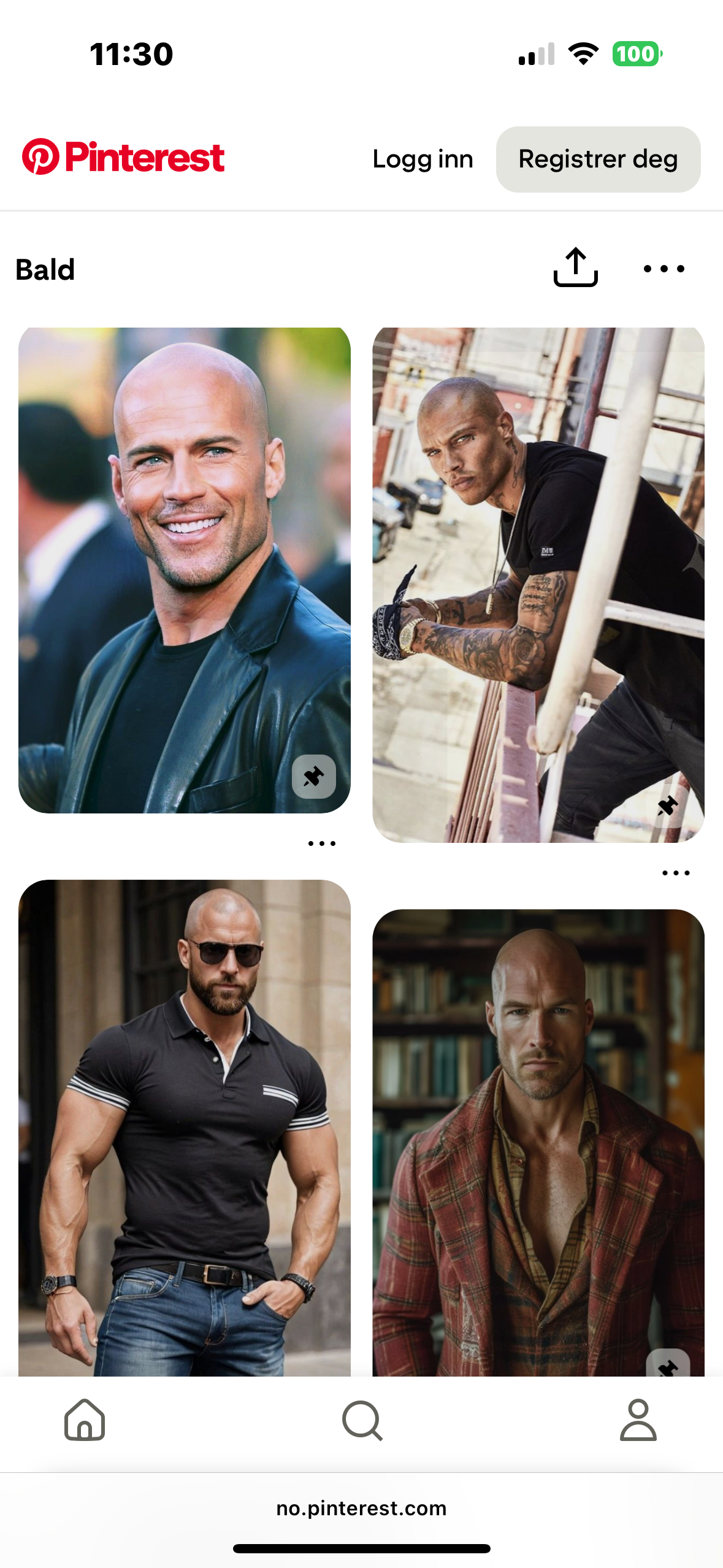Tap pin icon on fire escape photo
Viewport: 723px width, 1568px height.
pos(668,806)
